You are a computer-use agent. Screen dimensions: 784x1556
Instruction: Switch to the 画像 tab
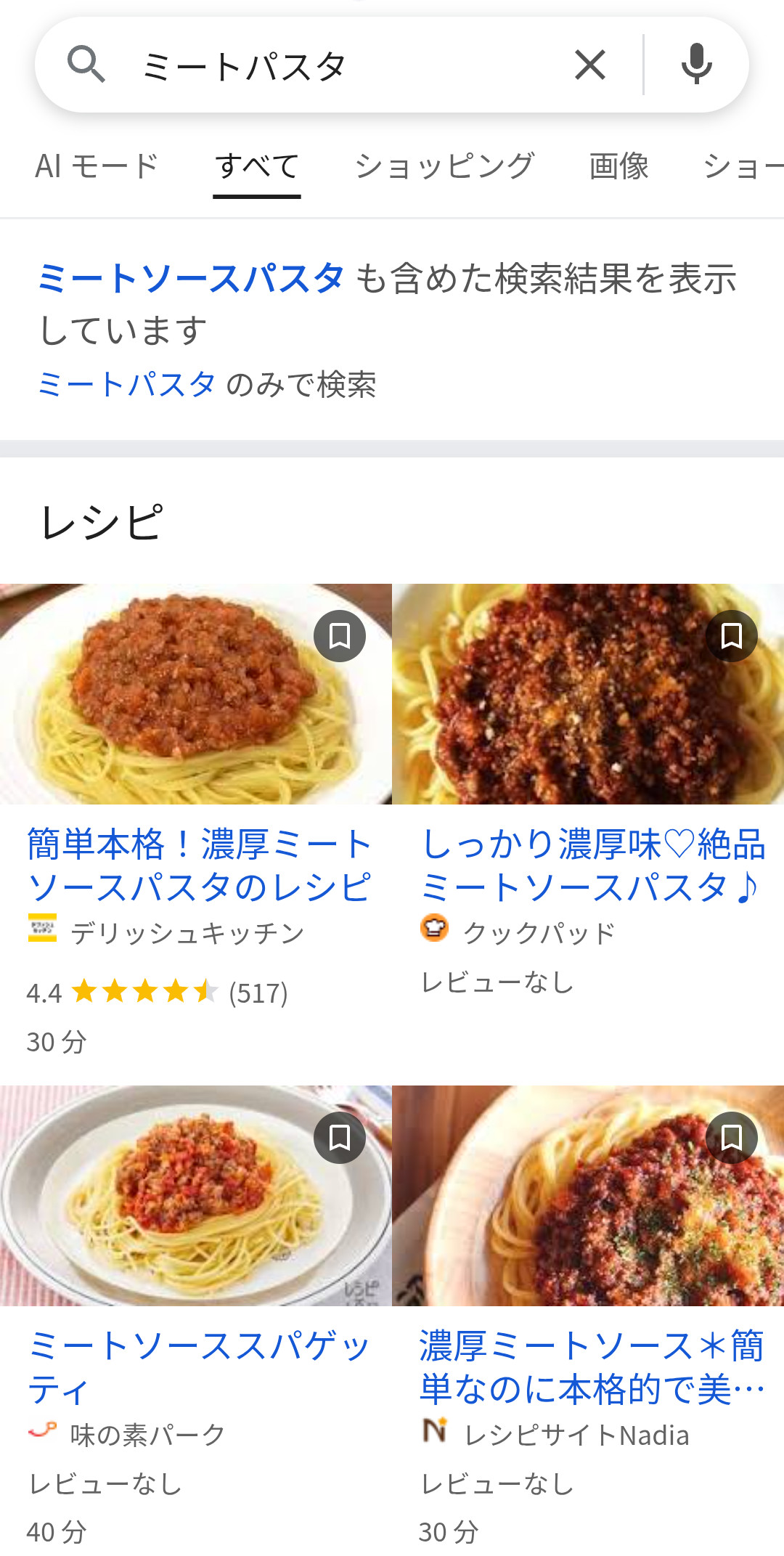point(618,166)
